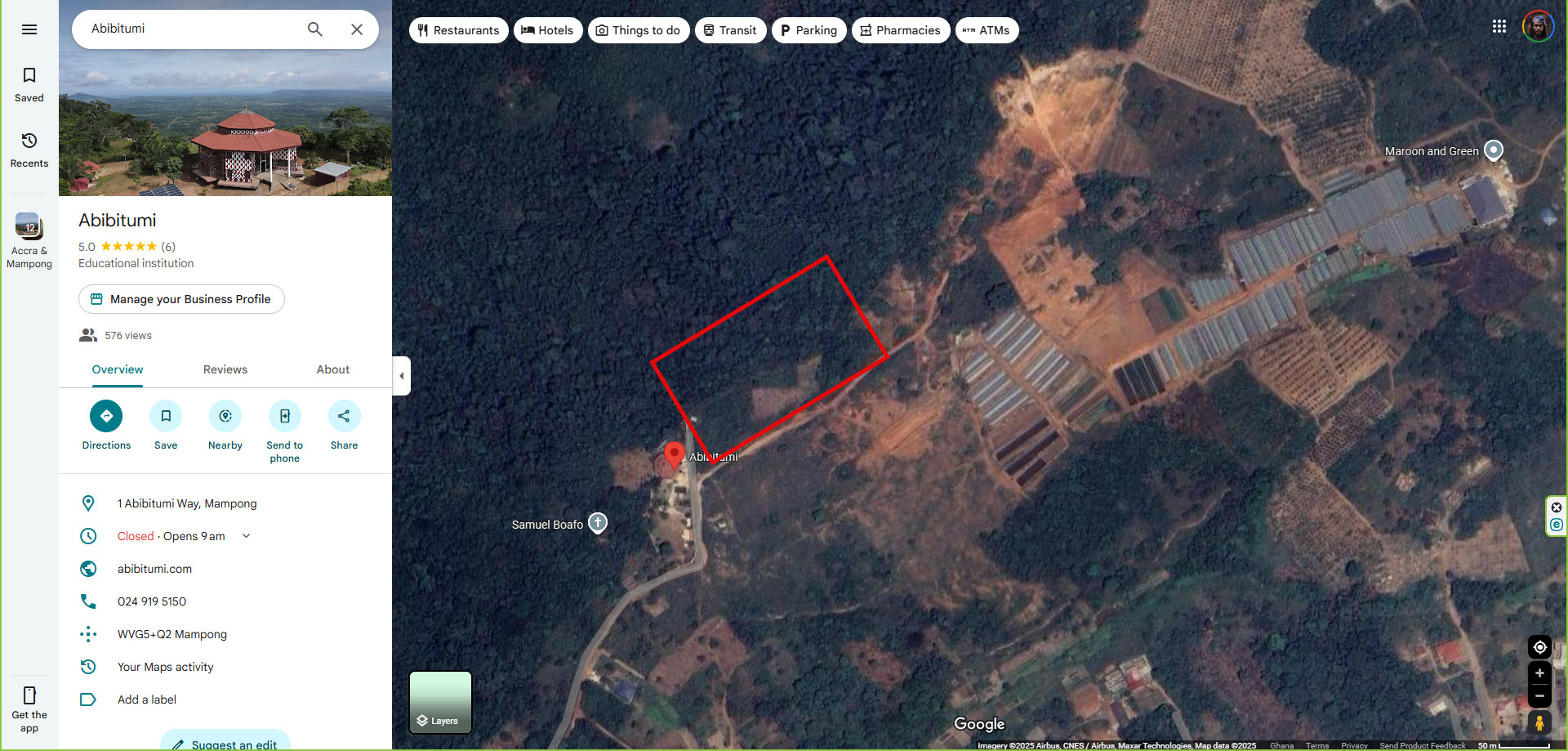Zoom in on the map

pos(1539,673)
